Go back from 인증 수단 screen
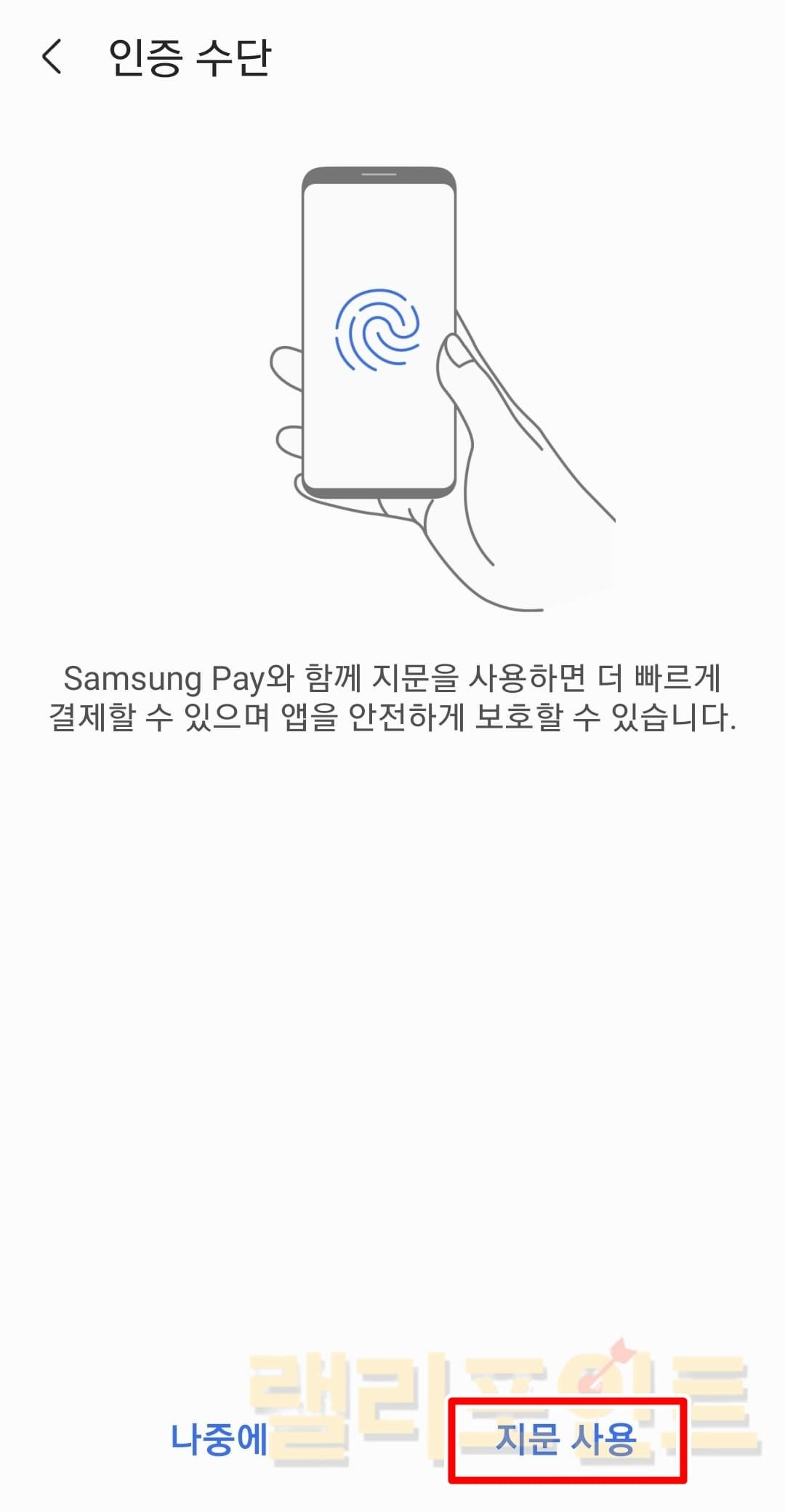 (x=52, y=57)
